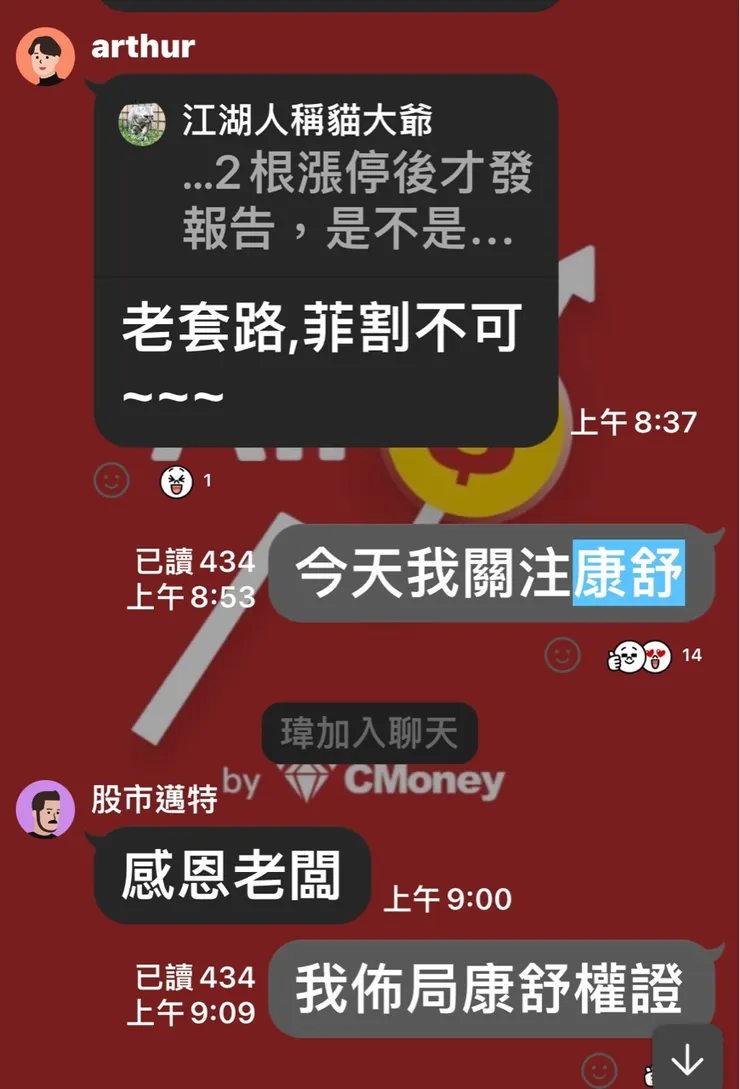
Task: Click the add-reaction smiley under arthur's message
Action: (x=112, y=479)
